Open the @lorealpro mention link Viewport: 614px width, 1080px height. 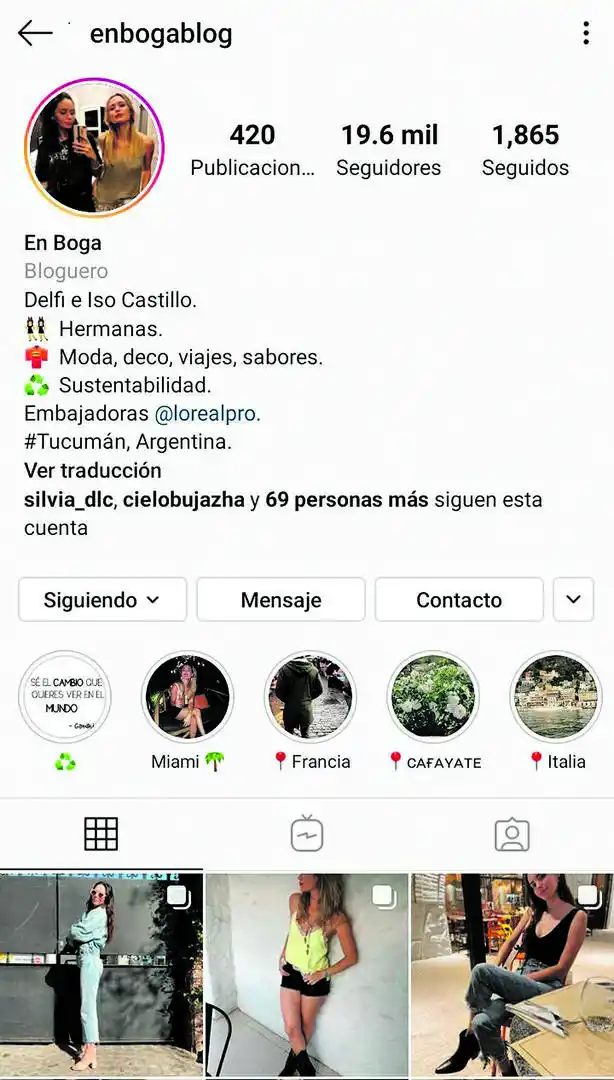207,413
